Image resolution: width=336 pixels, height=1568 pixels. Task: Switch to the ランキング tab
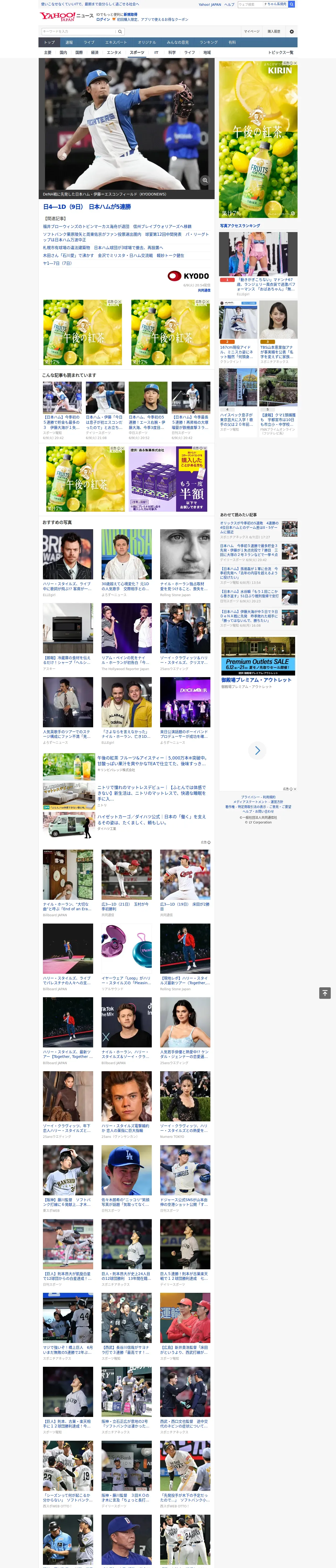click(209, 42)
